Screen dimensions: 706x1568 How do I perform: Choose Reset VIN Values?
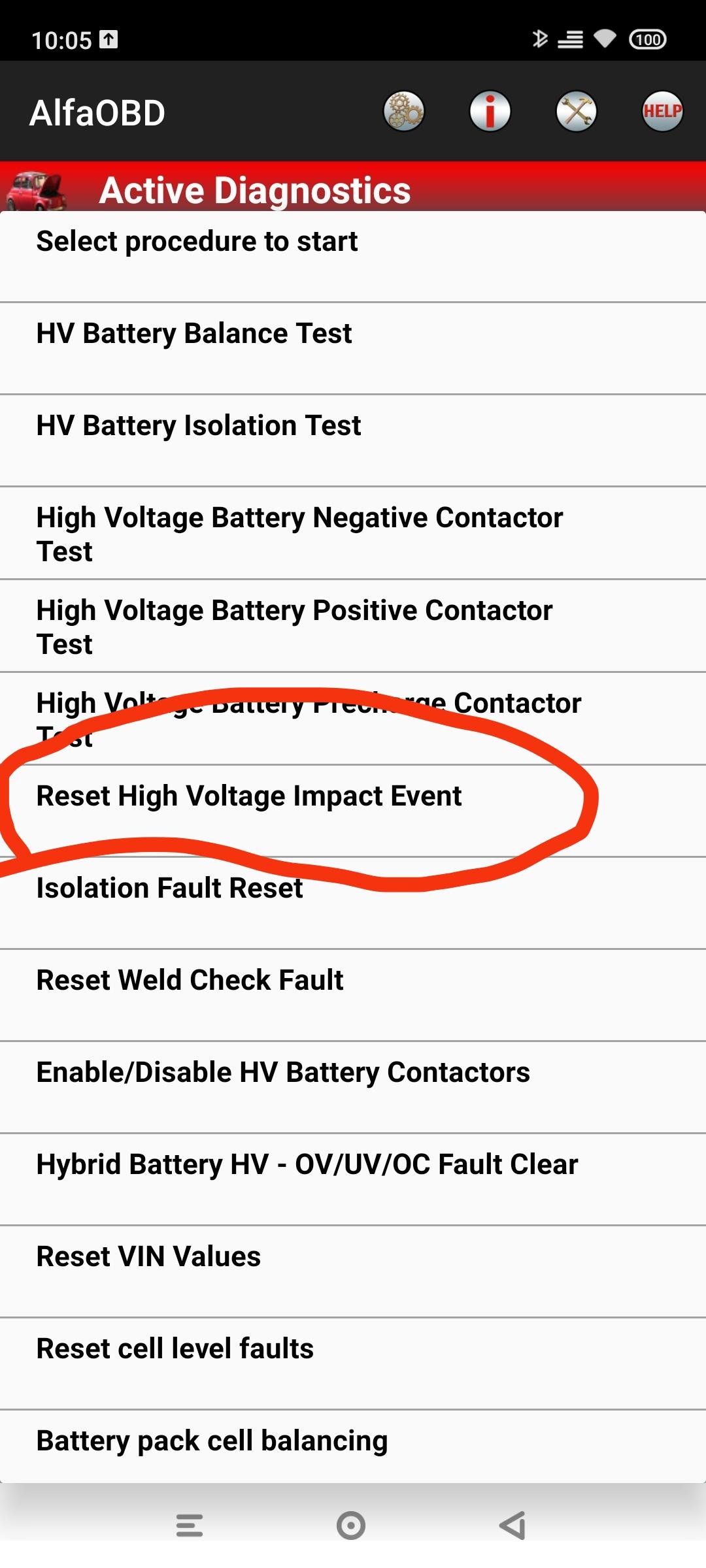tap(353, 1271)
